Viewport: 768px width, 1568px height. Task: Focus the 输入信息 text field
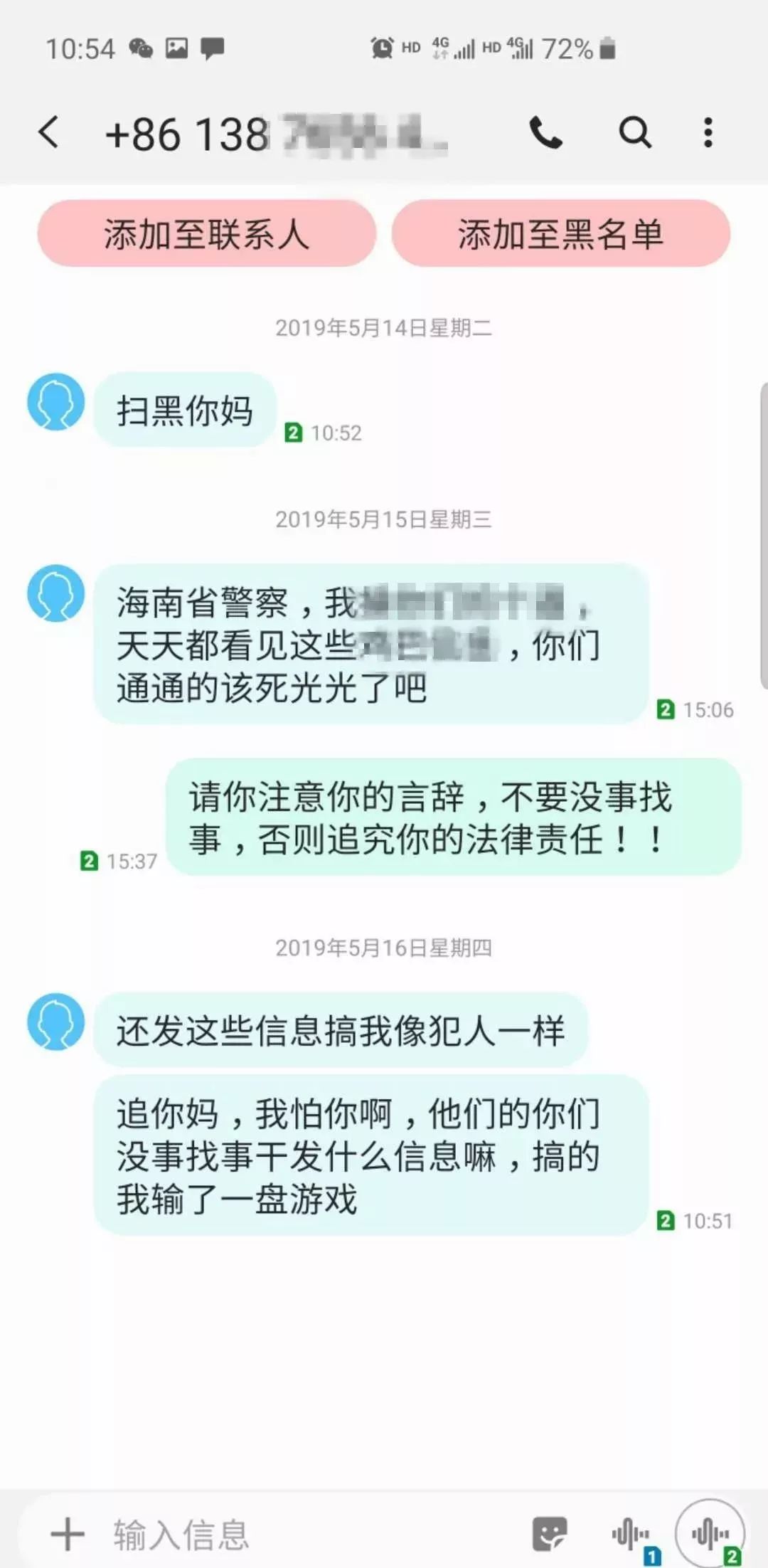coord(299,1534)
